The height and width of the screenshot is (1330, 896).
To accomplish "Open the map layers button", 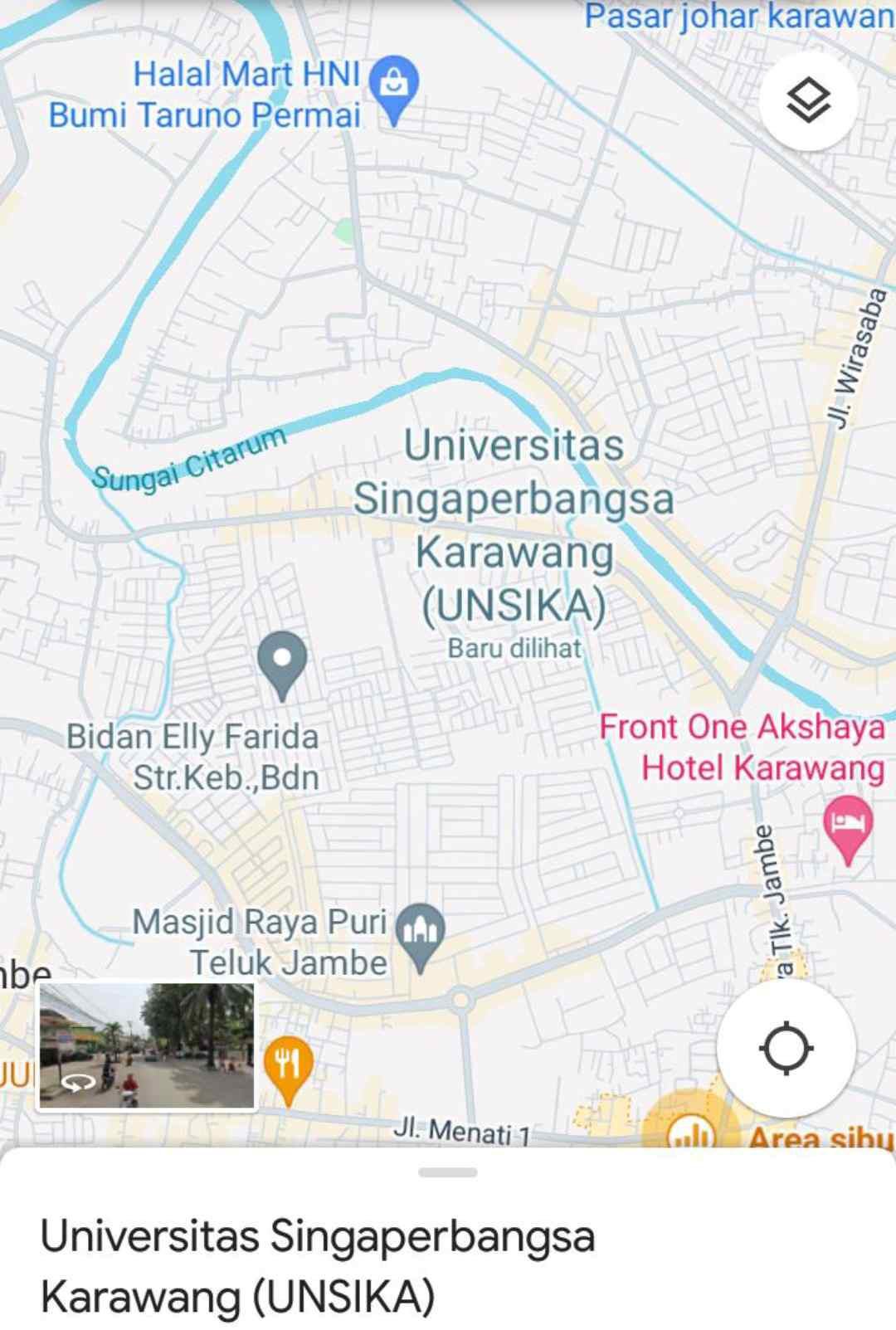I will coord(808,101).
